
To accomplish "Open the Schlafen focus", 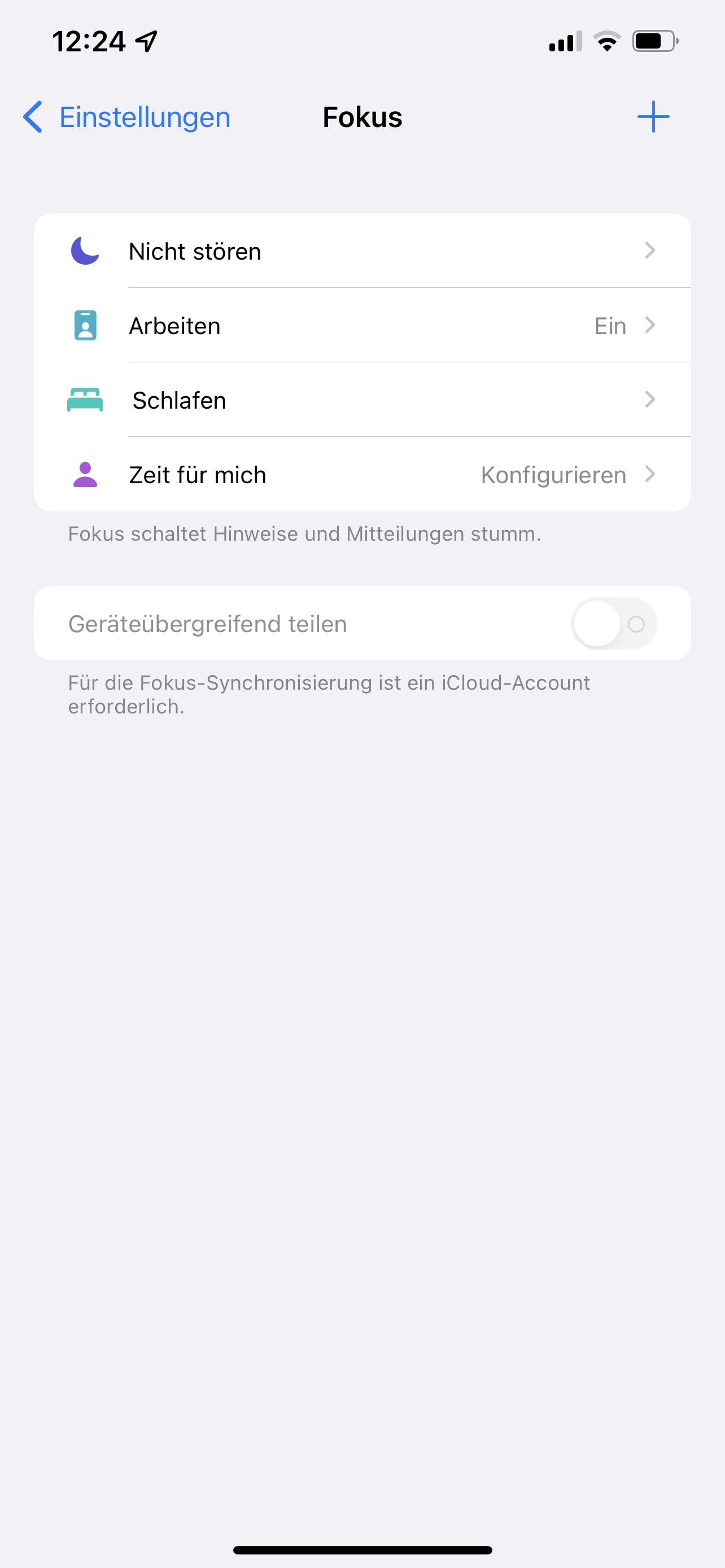I will (x=362, y=400).
